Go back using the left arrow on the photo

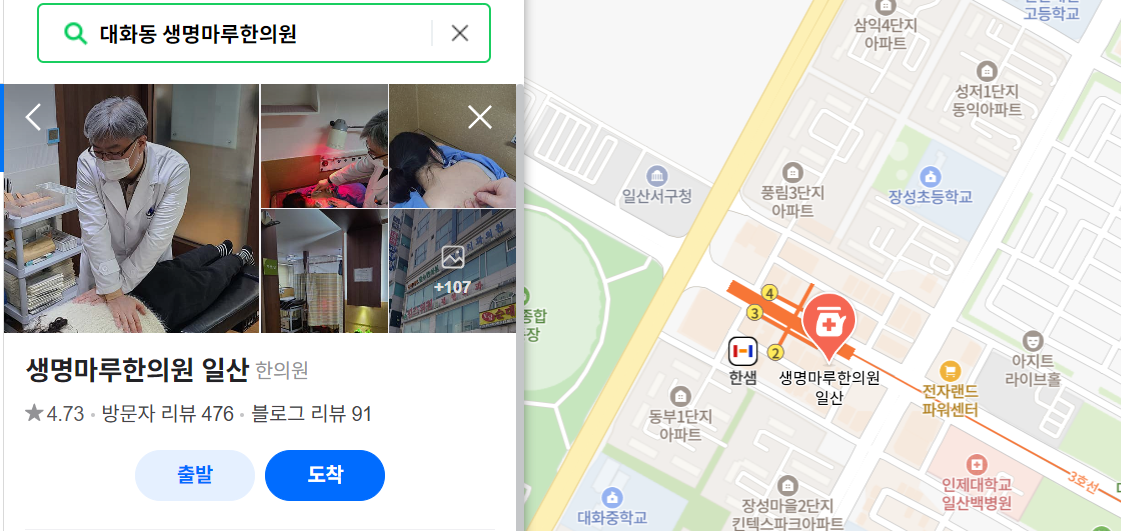[33, 117]
